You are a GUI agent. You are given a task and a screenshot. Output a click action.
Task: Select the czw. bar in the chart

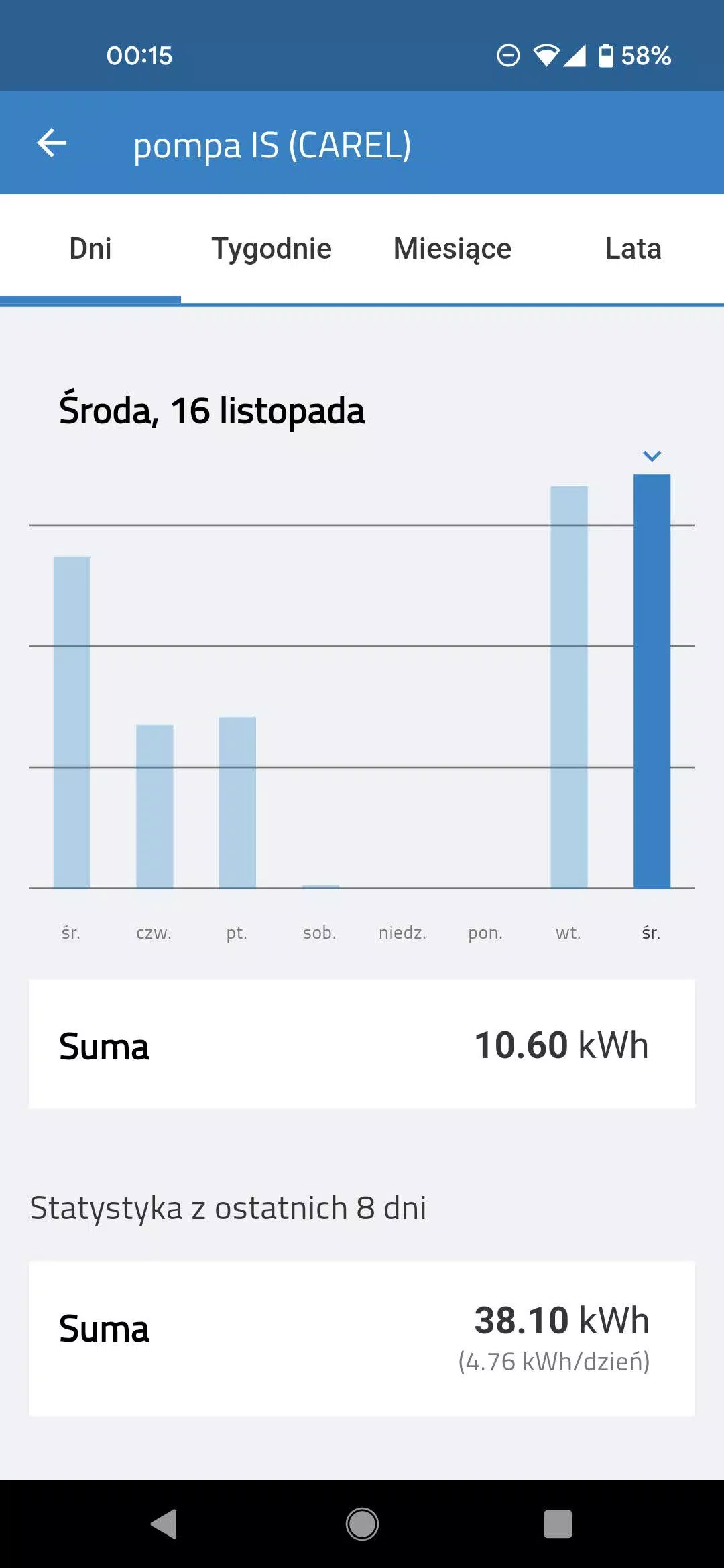(x=155, y=806)
